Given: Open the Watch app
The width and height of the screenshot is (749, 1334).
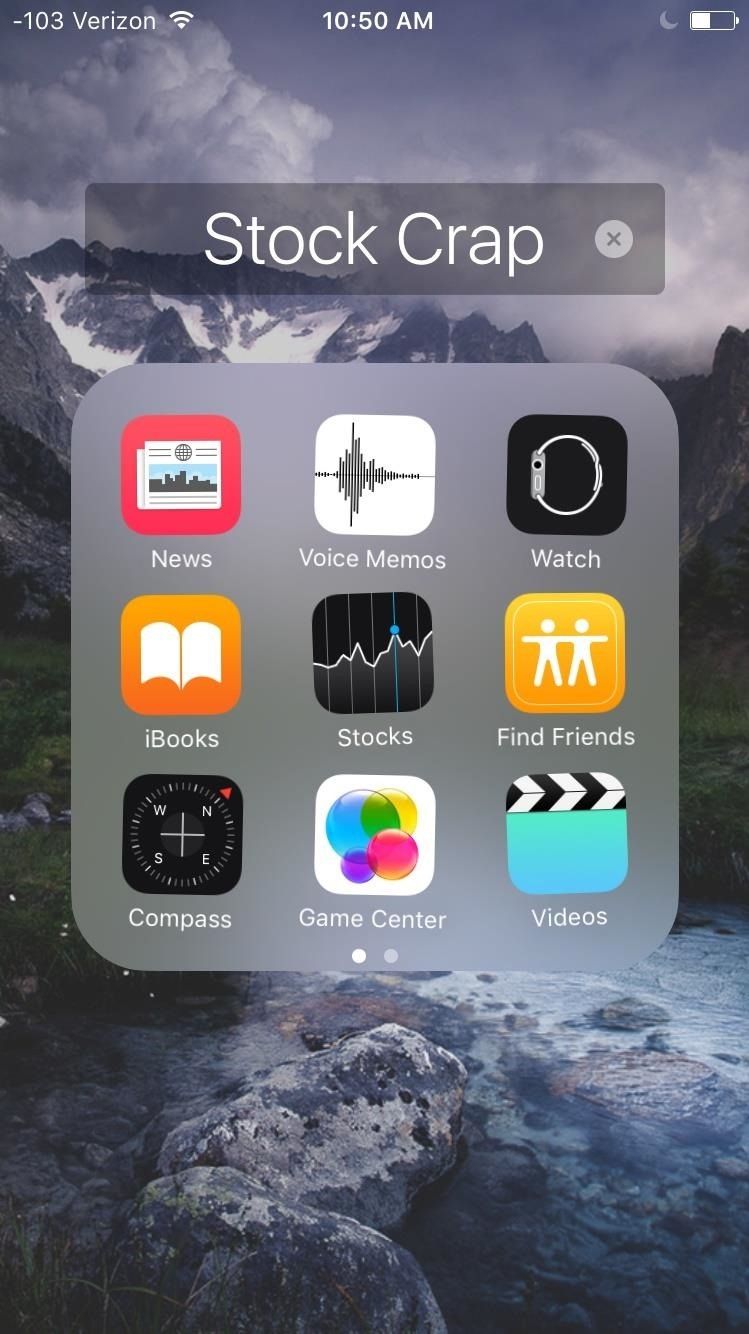Looking at the screenshot, I should click(x=566, y=475).
